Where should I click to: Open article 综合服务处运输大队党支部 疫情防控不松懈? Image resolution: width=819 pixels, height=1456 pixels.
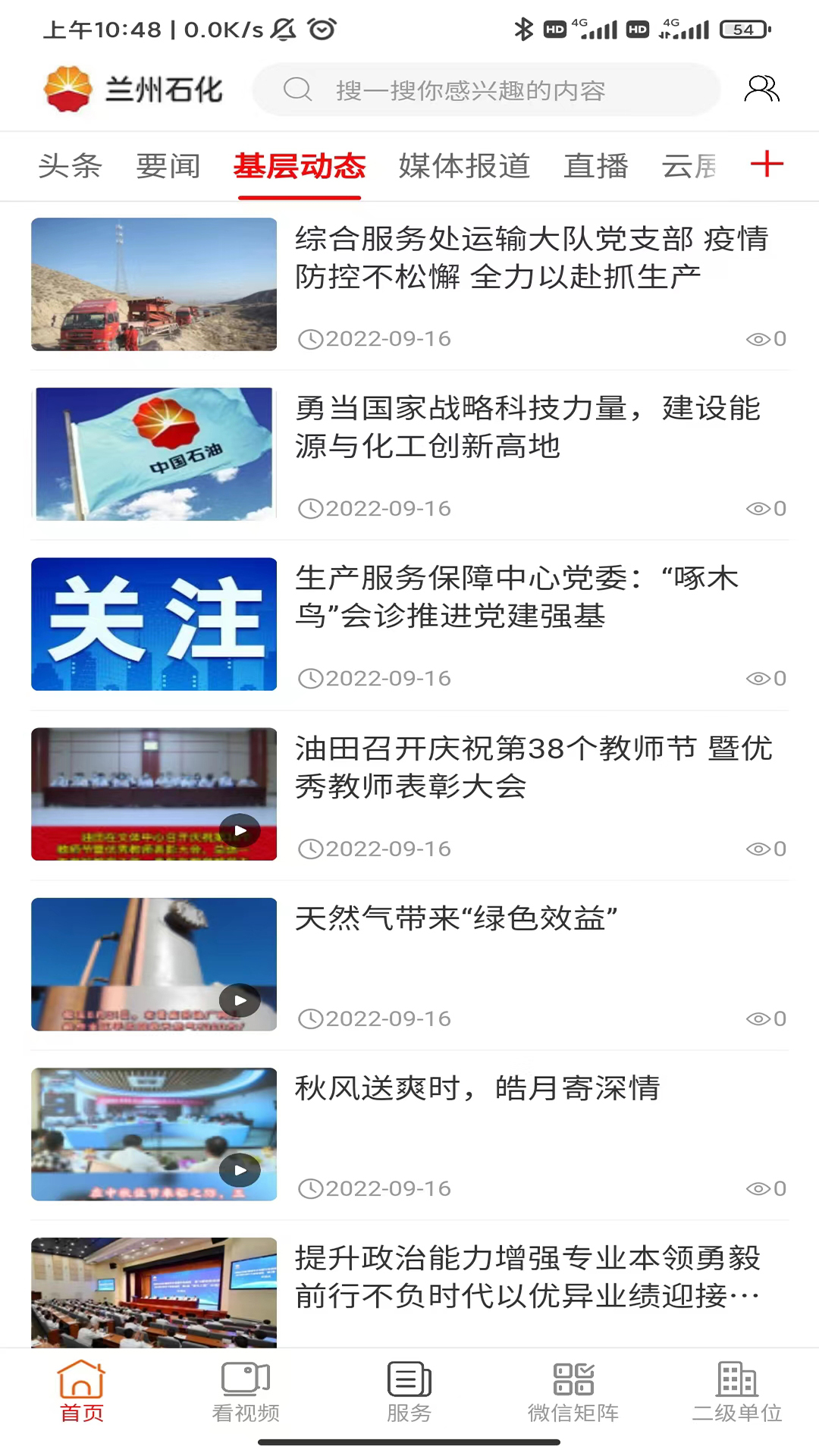[x=531, y=258]
